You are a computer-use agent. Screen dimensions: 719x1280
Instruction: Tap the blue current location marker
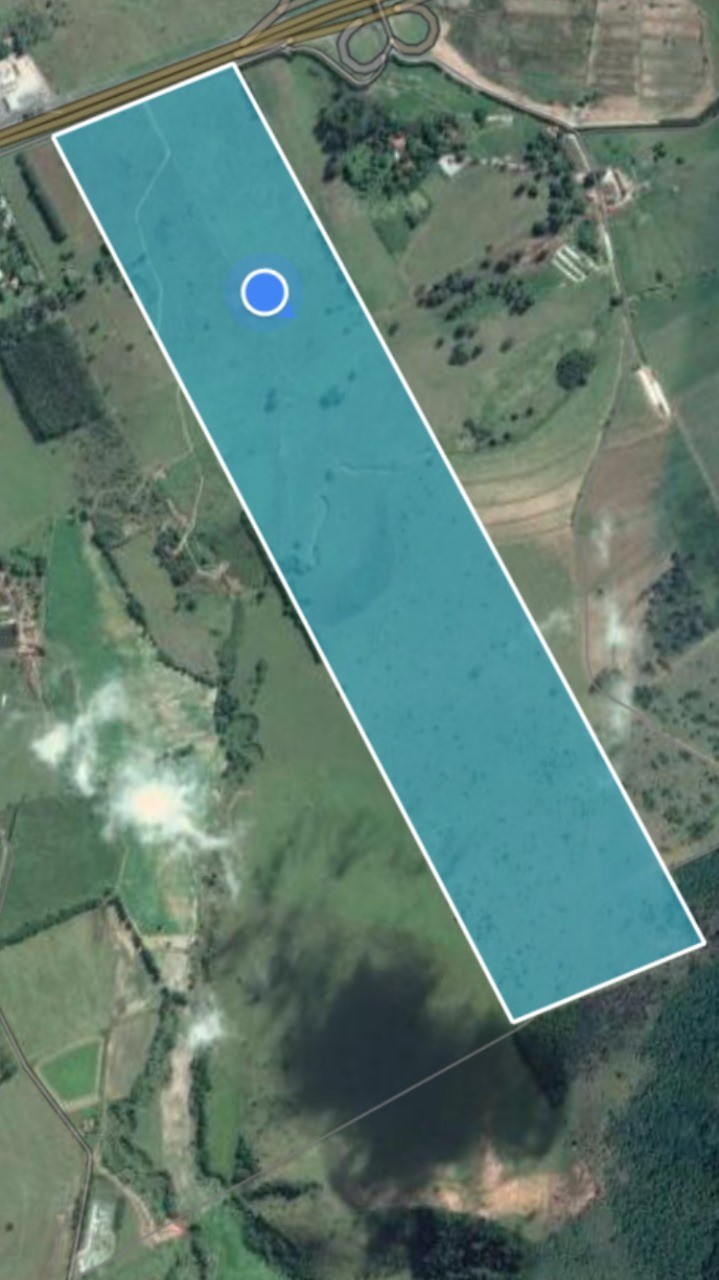pyautogui.click(x=265, y=292)
